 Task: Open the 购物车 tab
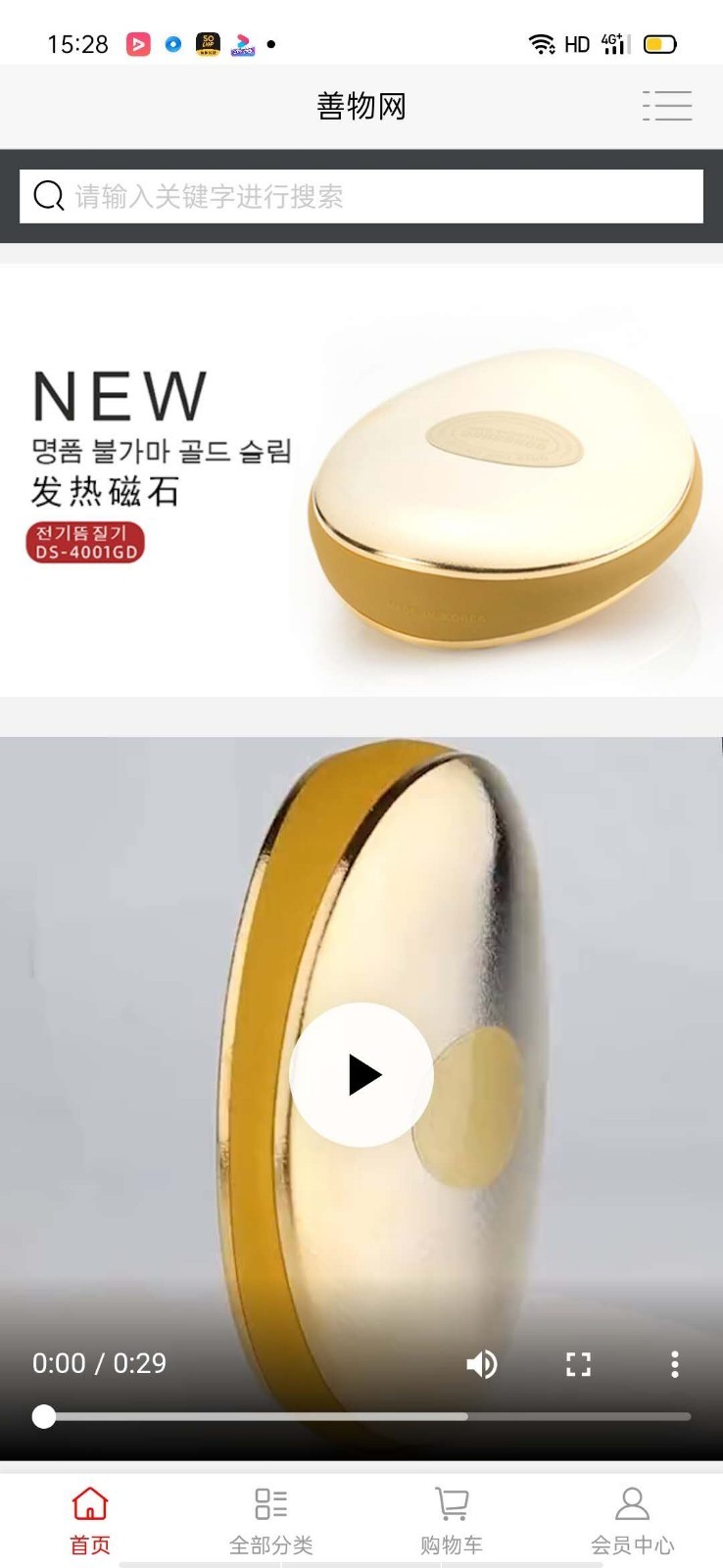(452, 1521)
